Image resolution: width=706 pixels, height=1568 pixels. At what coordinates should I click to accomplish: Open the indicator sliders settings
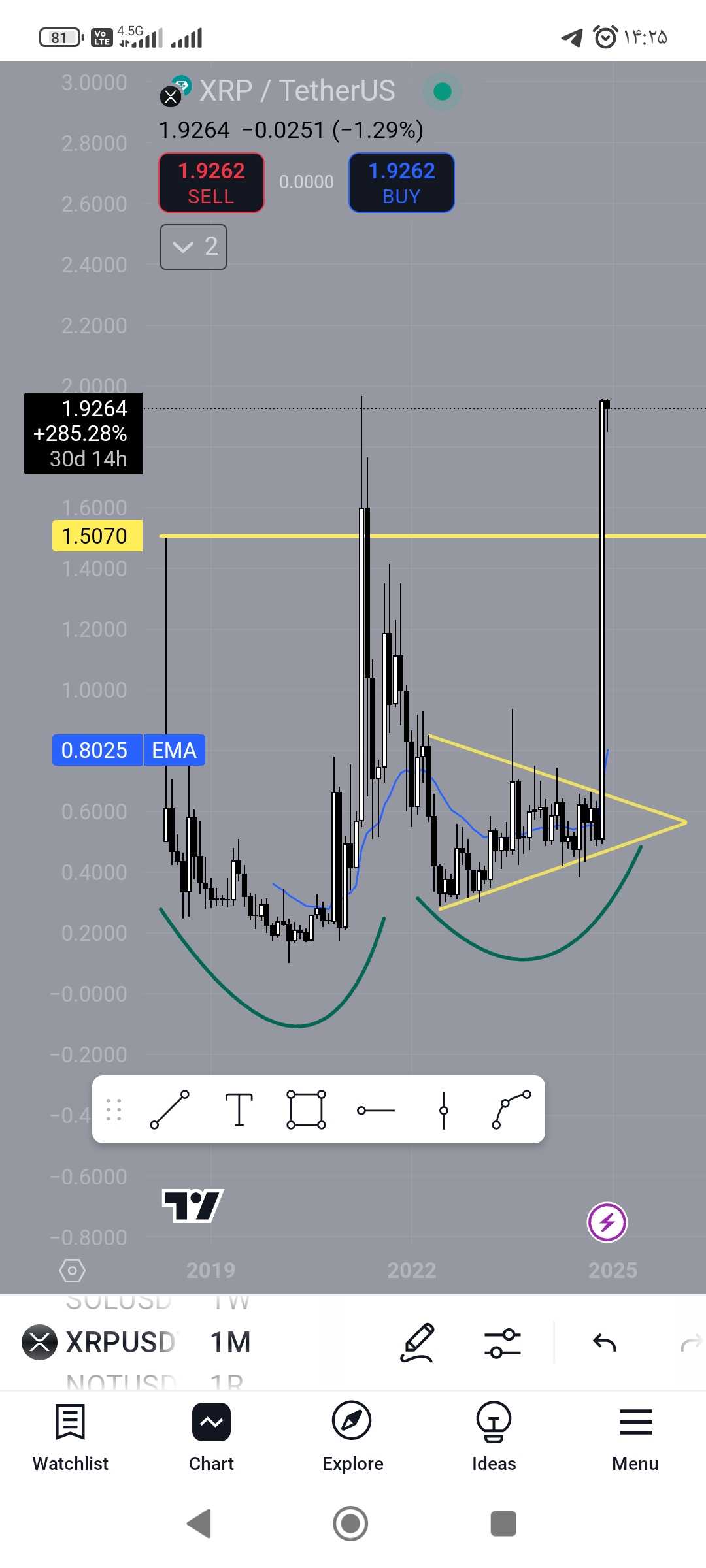tap(502, 1343)
